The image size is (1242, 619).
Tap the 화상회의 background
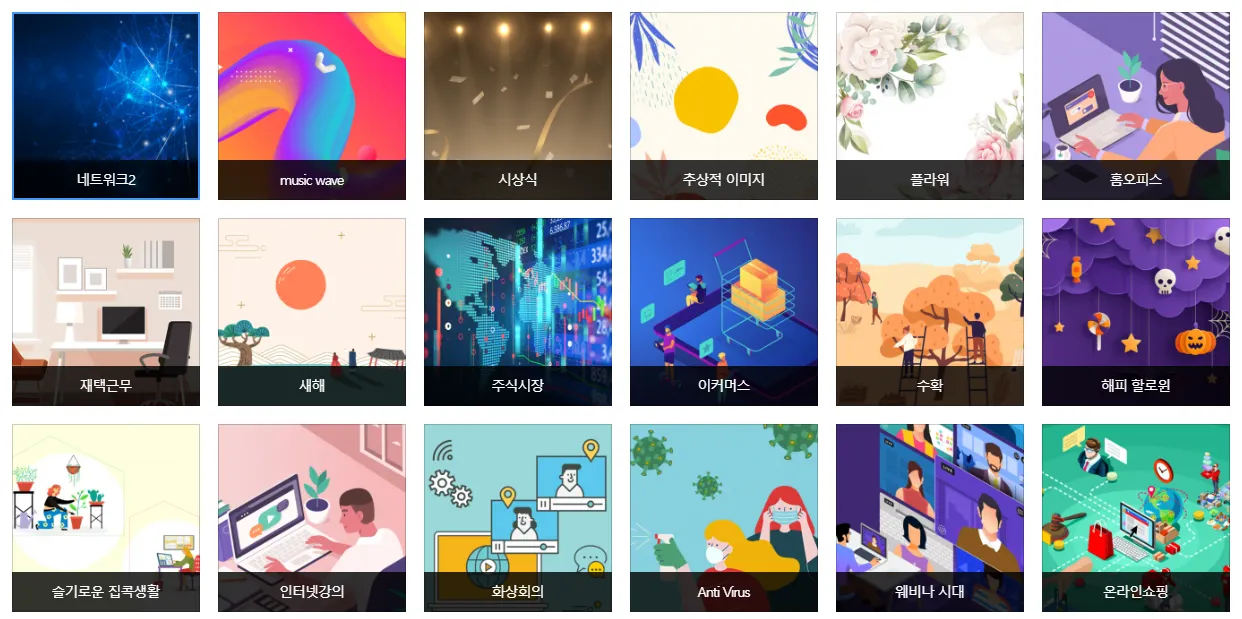click(x=518, y=518)
